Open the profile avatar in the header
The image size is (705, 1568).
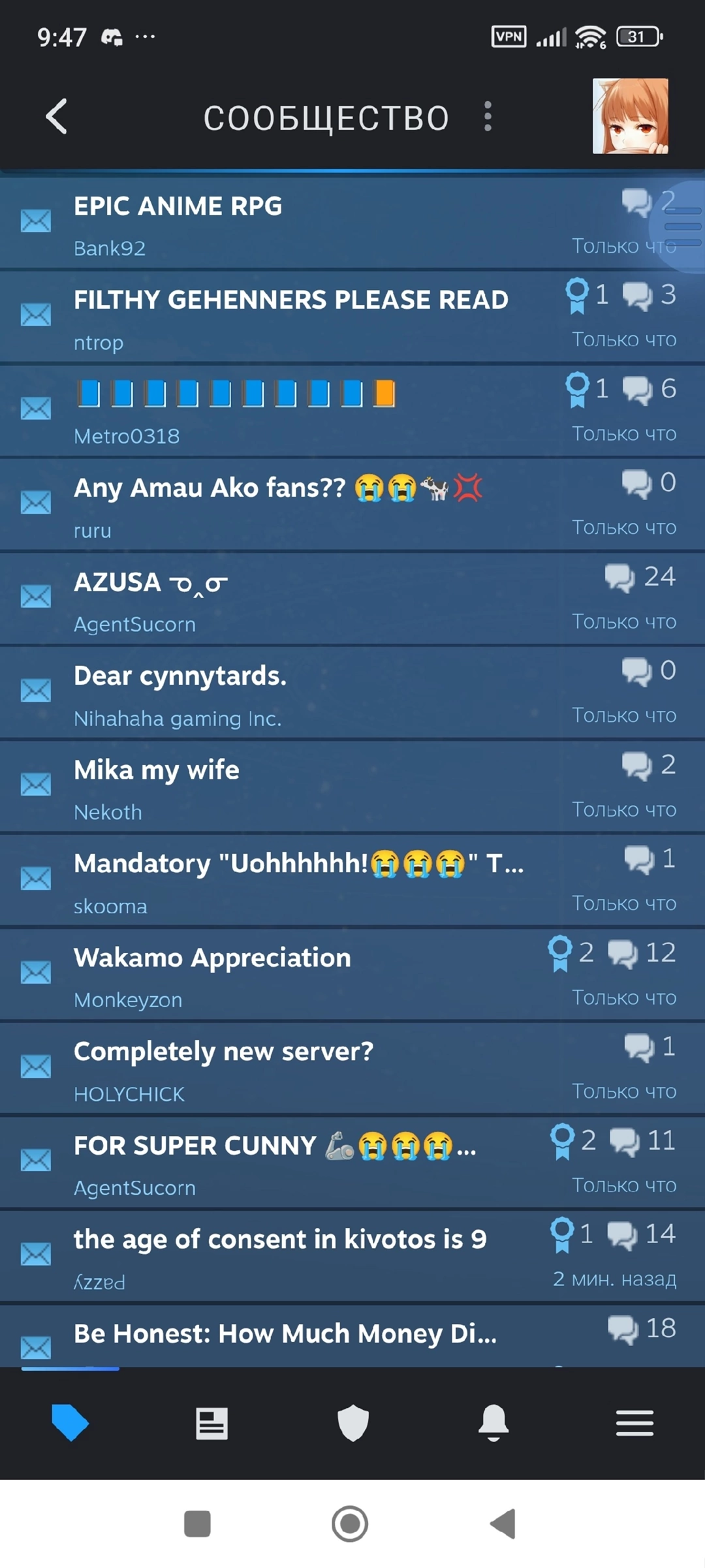(x=629, y=116)
